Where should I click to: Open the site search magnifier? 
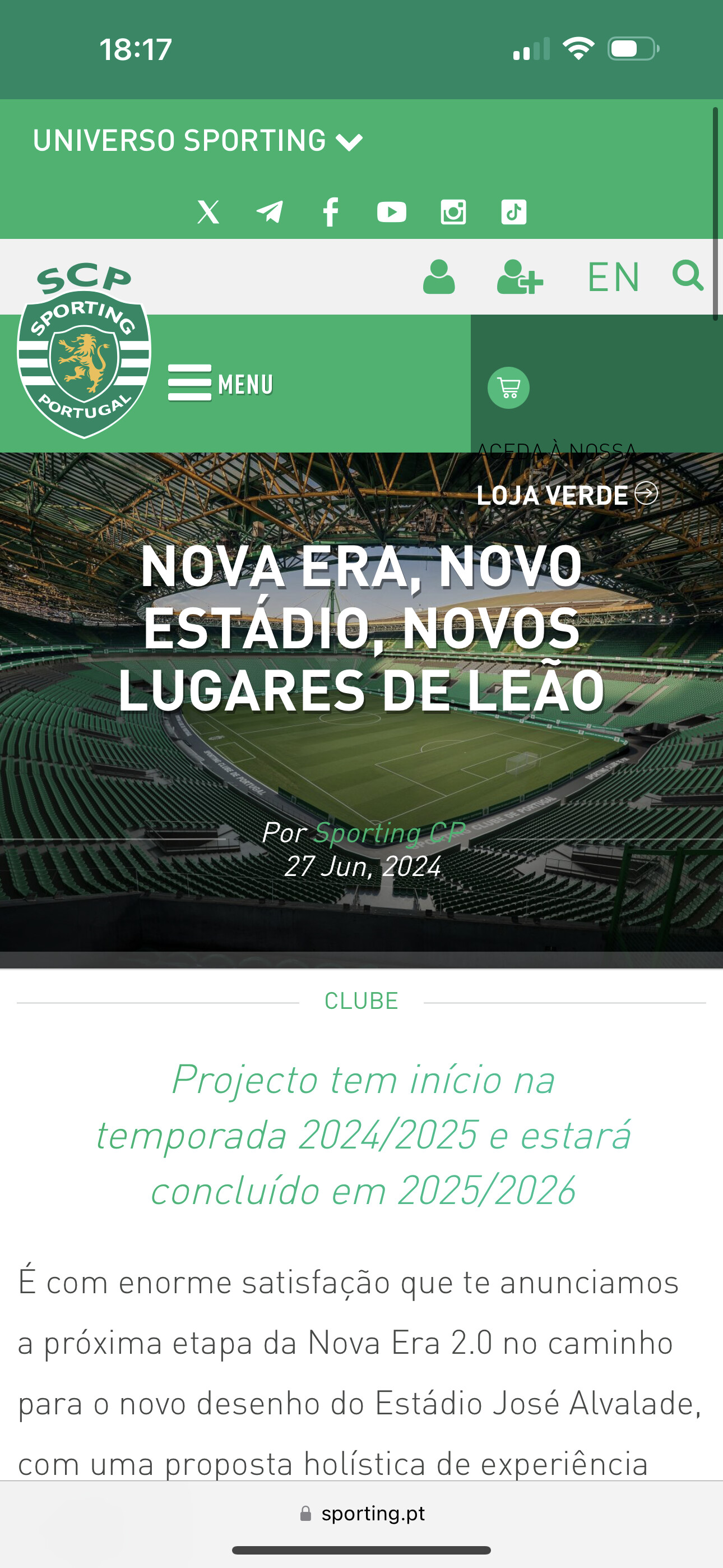(688, 276)
